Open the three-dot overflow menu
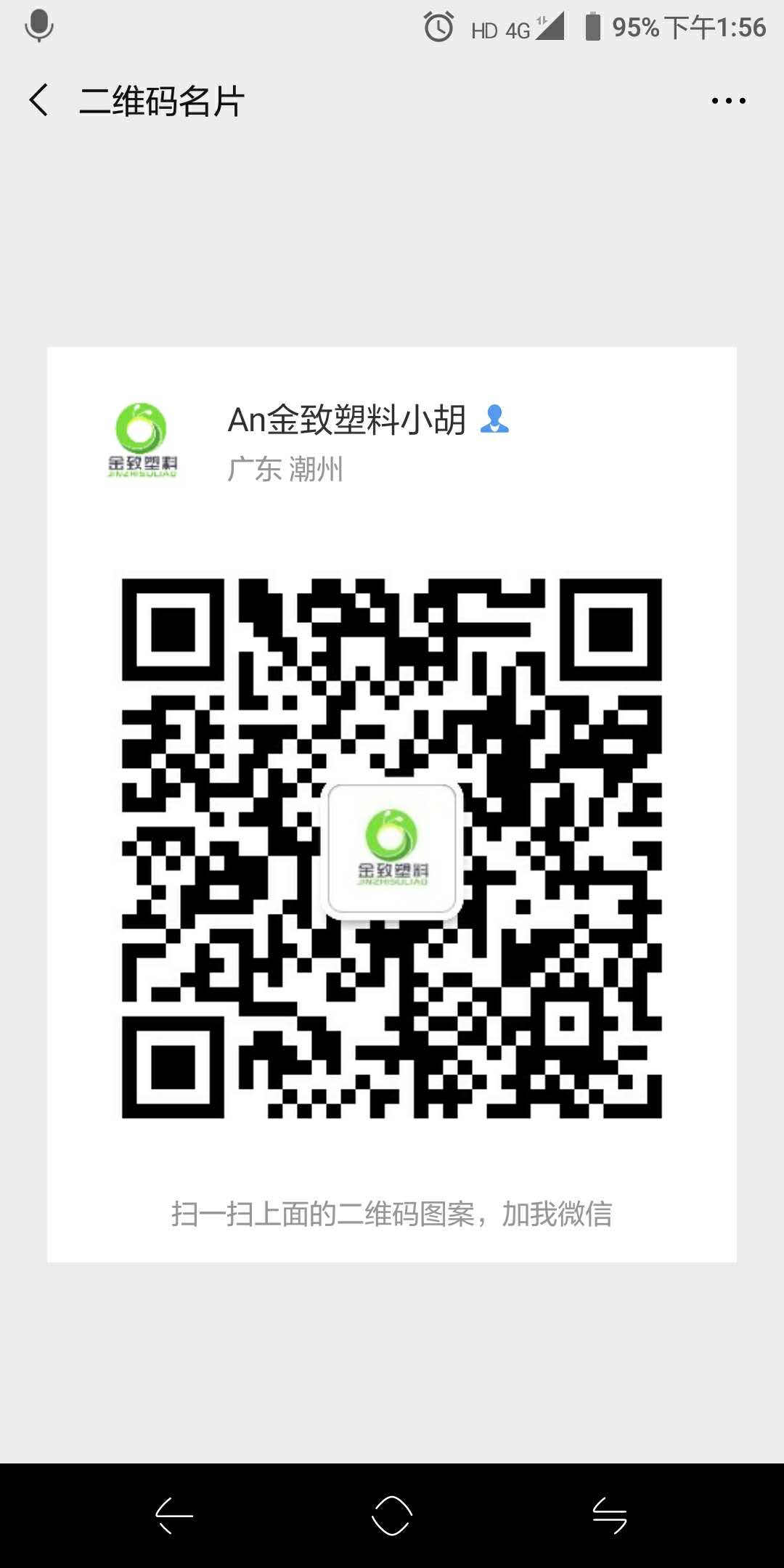Viewport: 784px width, 1568px height. coord(728,101)
